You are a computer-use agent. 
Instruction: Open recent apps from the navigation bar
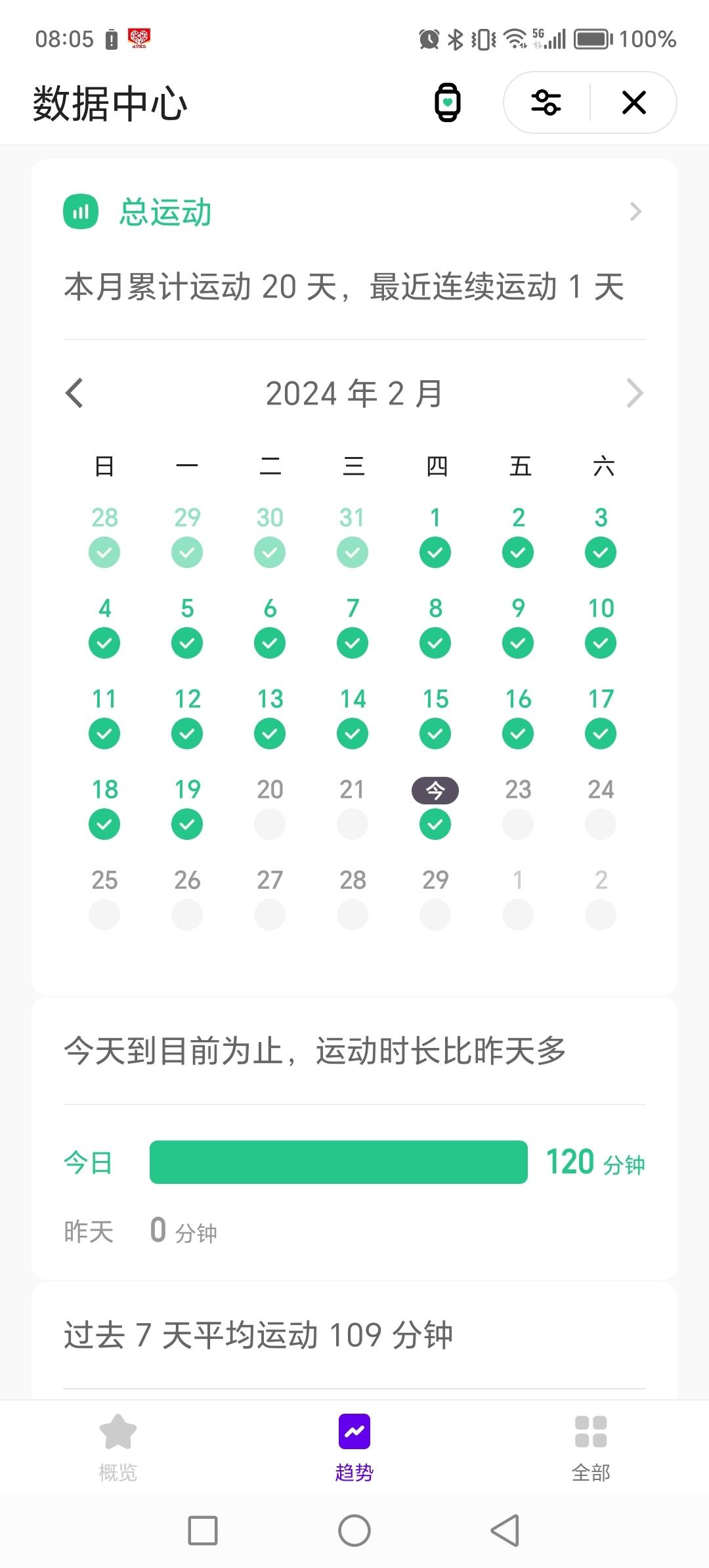coord(203,1531)
